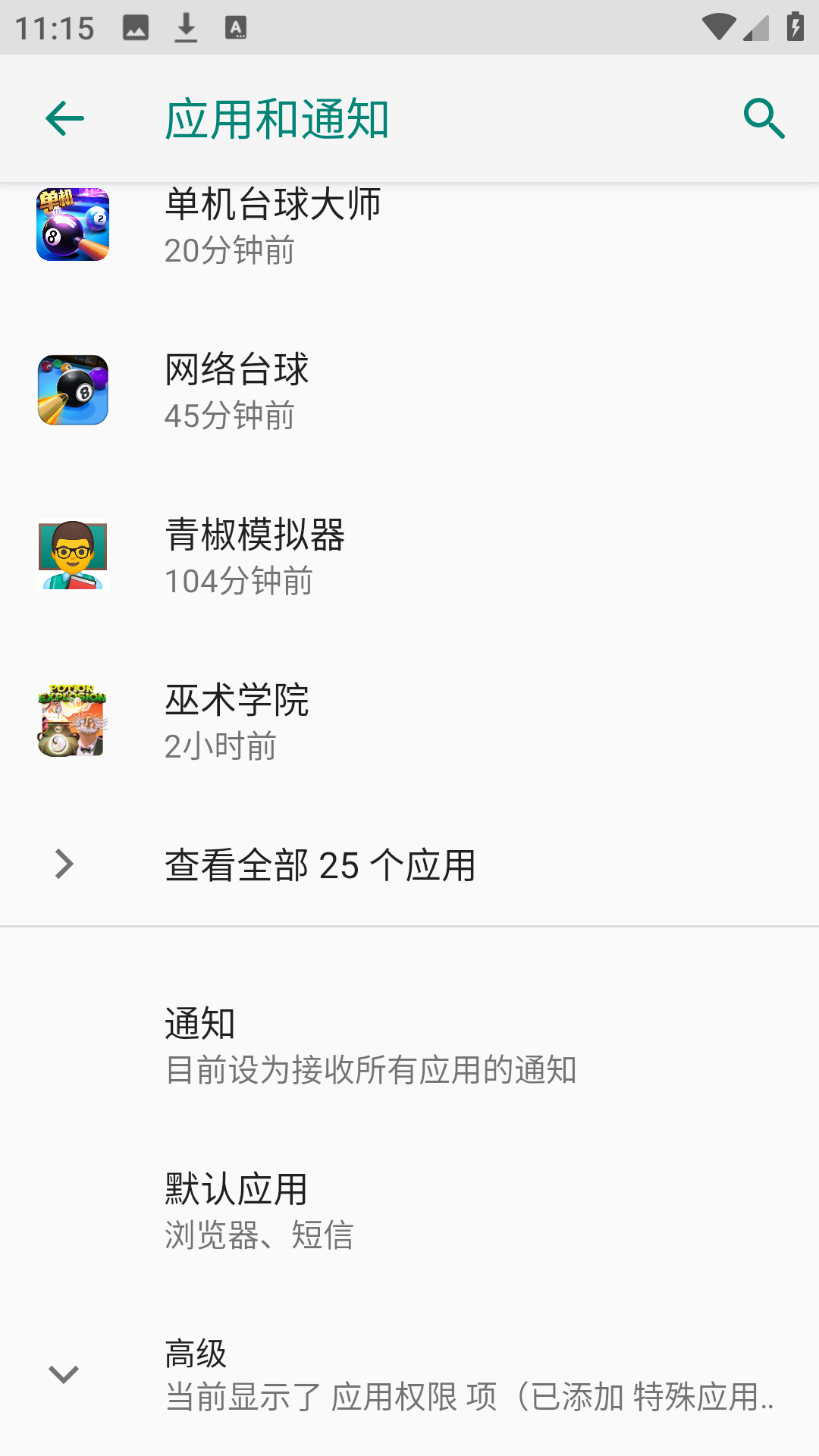The image size is (819, 1456).
Task: Tap the 单机台球大师 app icon
Action: (x=72, y=225)
